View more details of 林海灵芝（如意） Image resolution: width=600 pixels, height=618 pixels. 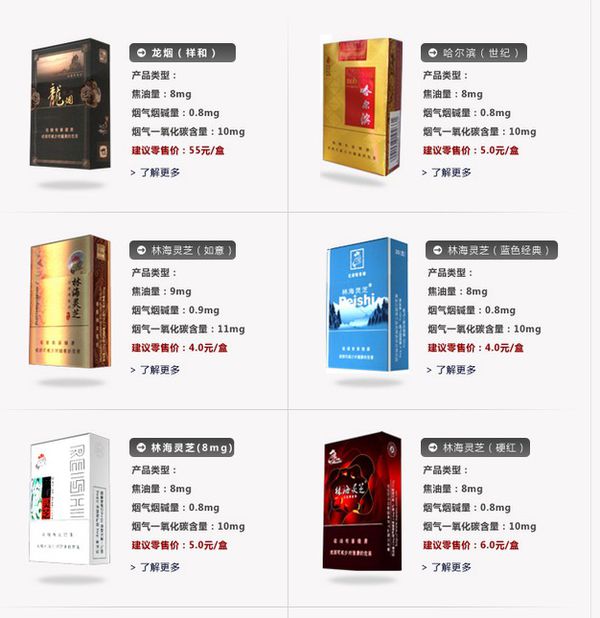(x=158, y=369)
